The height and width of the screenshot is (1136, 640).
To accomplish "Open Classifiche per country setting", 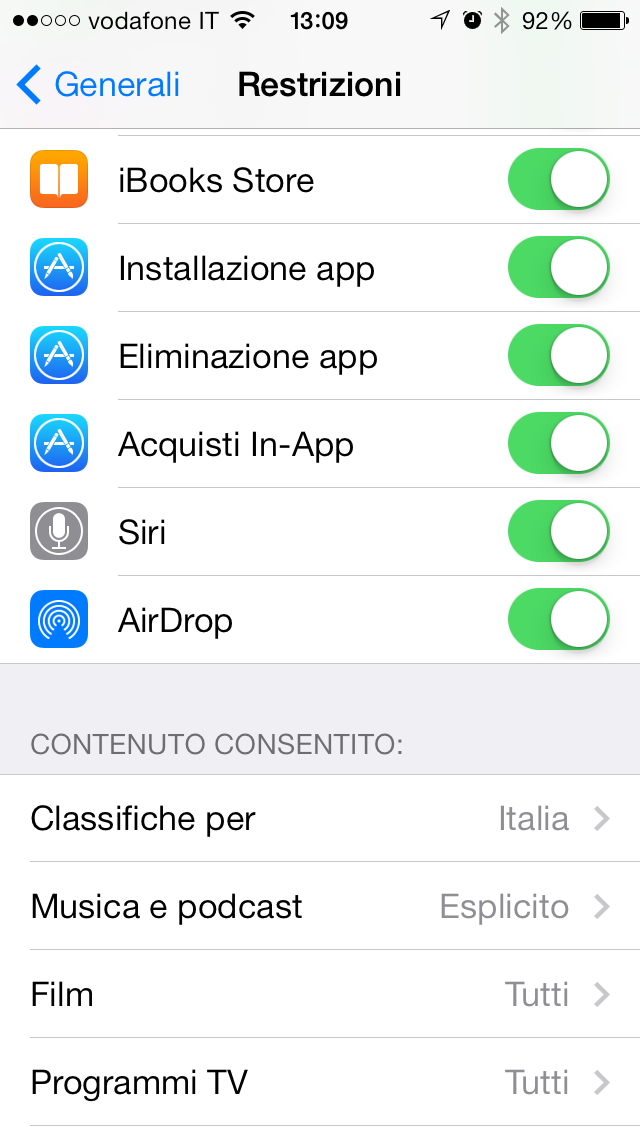I will (x=320, y=819).
